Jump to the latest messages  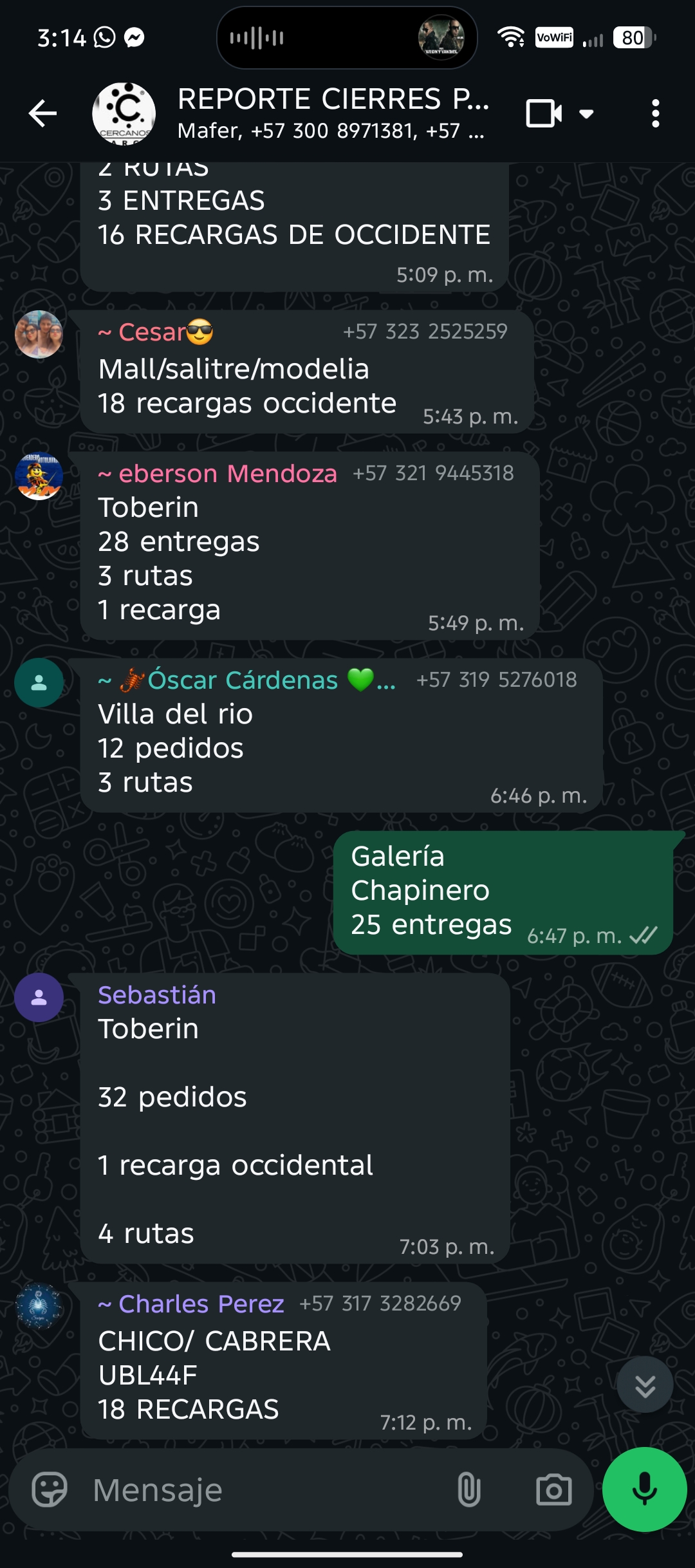click(x=645, y=1385)
